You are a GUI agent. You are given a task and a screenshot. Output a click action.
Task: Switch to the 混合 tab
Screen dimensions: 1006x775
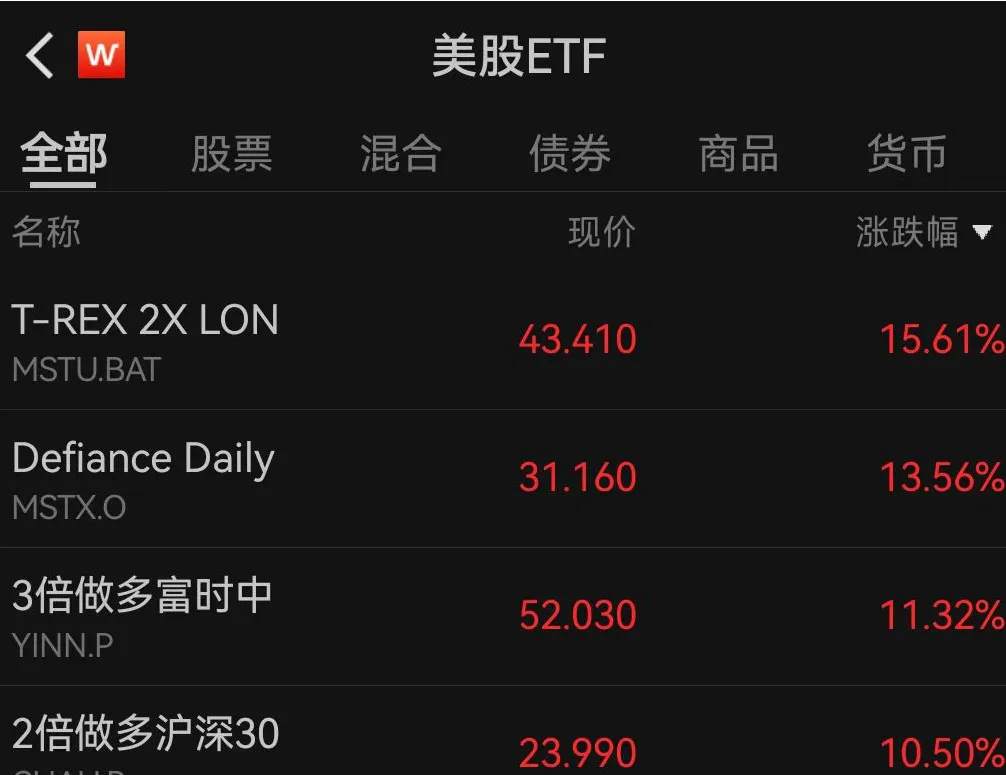pos(400,155)
